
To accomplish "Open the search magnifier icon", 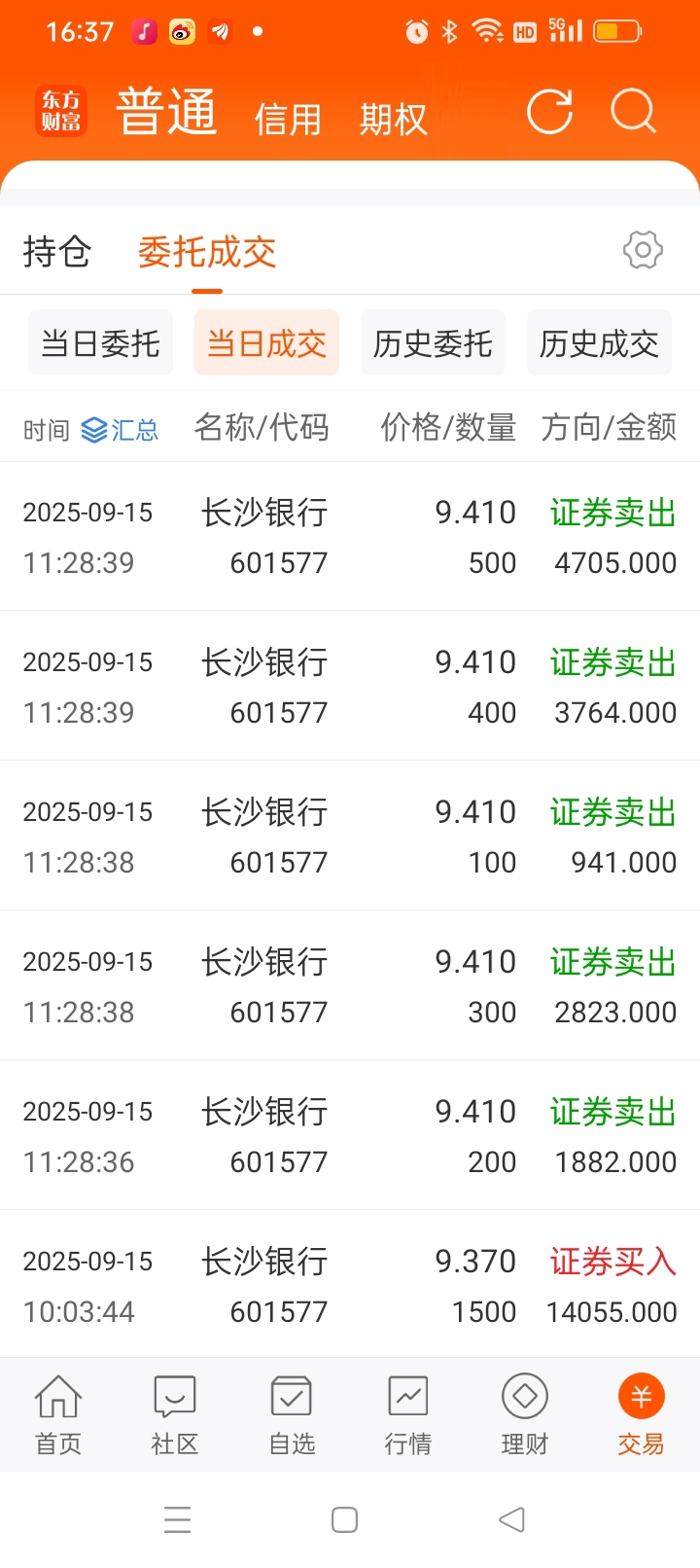I will coord(634,112).
